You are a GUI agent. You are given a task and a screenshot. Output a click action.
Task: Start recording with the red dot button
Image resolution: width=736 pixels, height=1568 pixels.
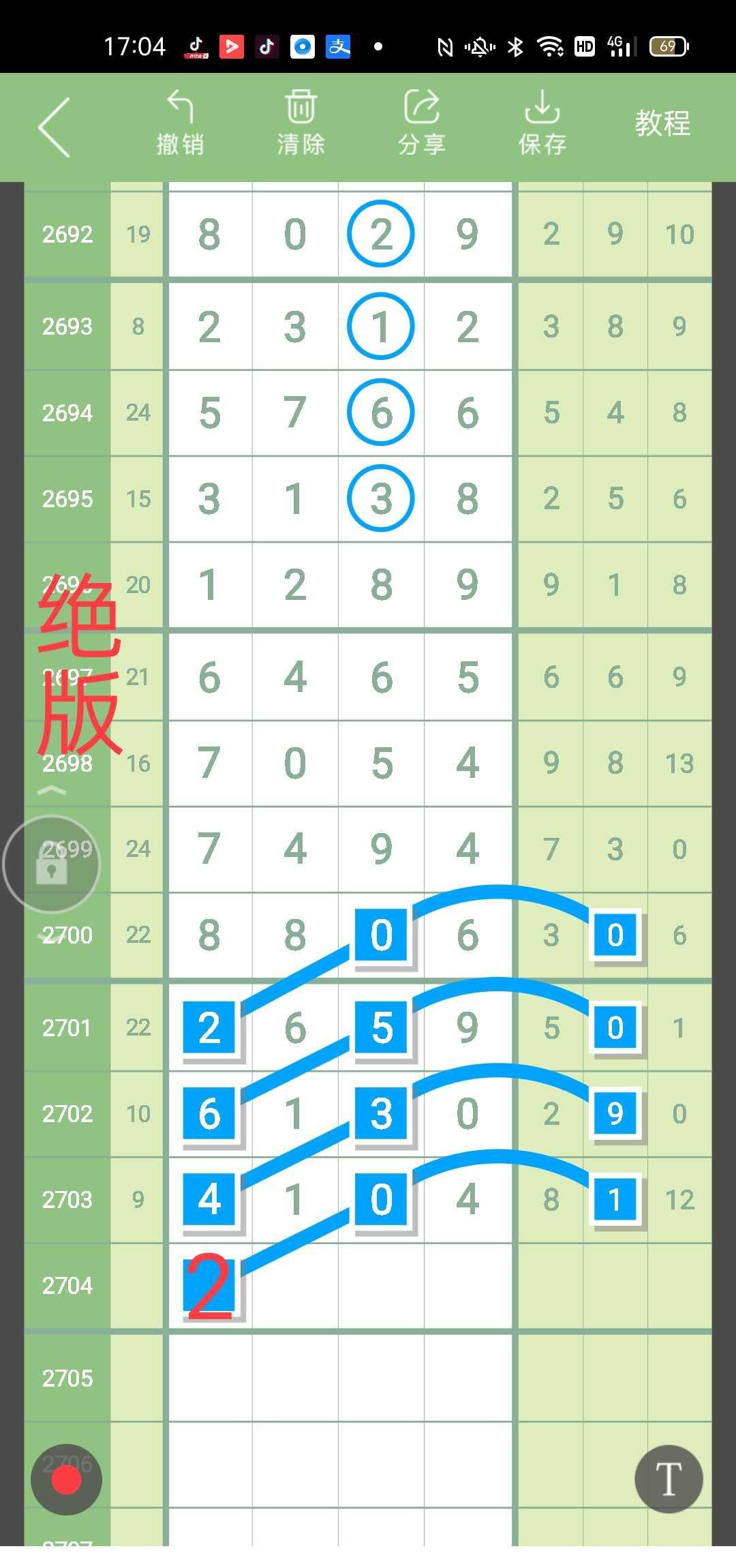pyautogui.click(x=67, y=1479)
